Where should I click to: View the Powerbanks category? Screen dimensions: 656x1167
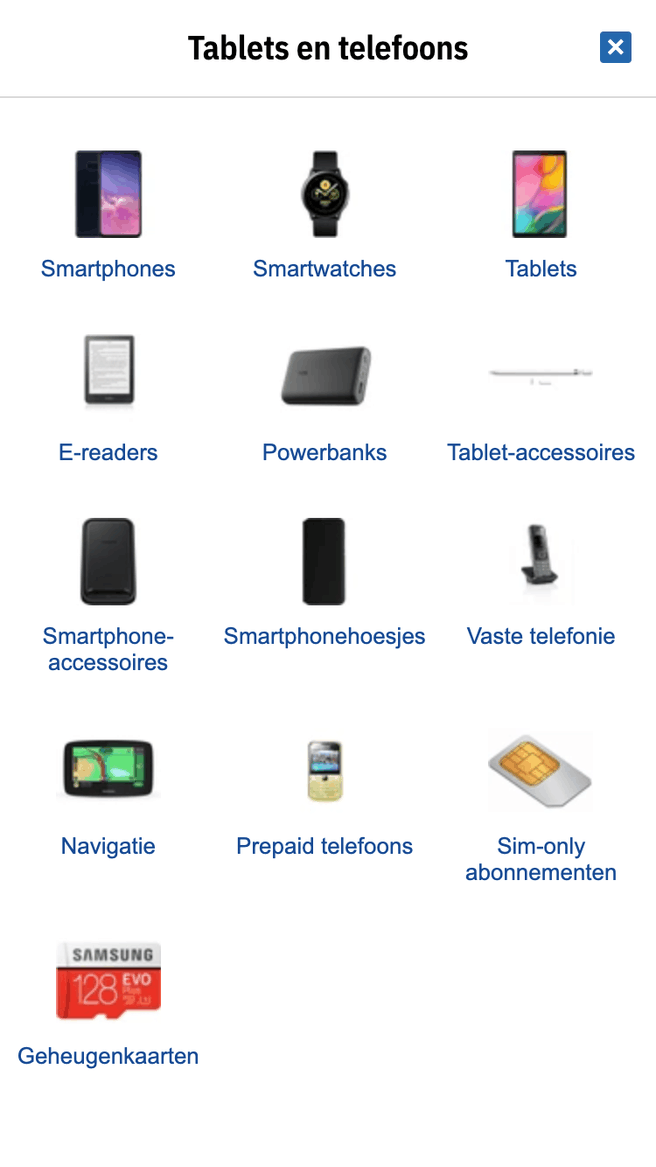coord(324,452)
